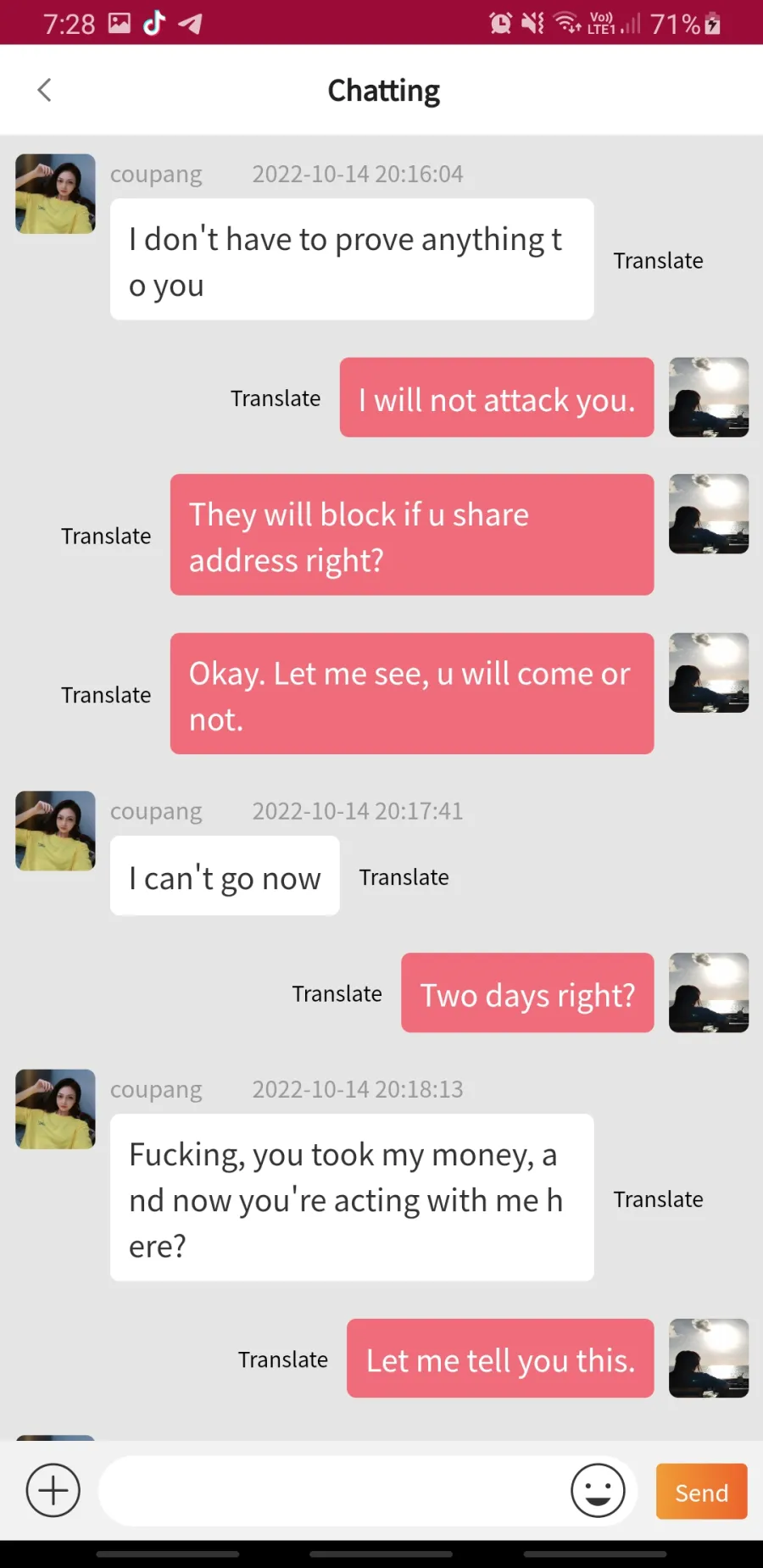Translate "They will block if u share" message

(x=106, y=536)
